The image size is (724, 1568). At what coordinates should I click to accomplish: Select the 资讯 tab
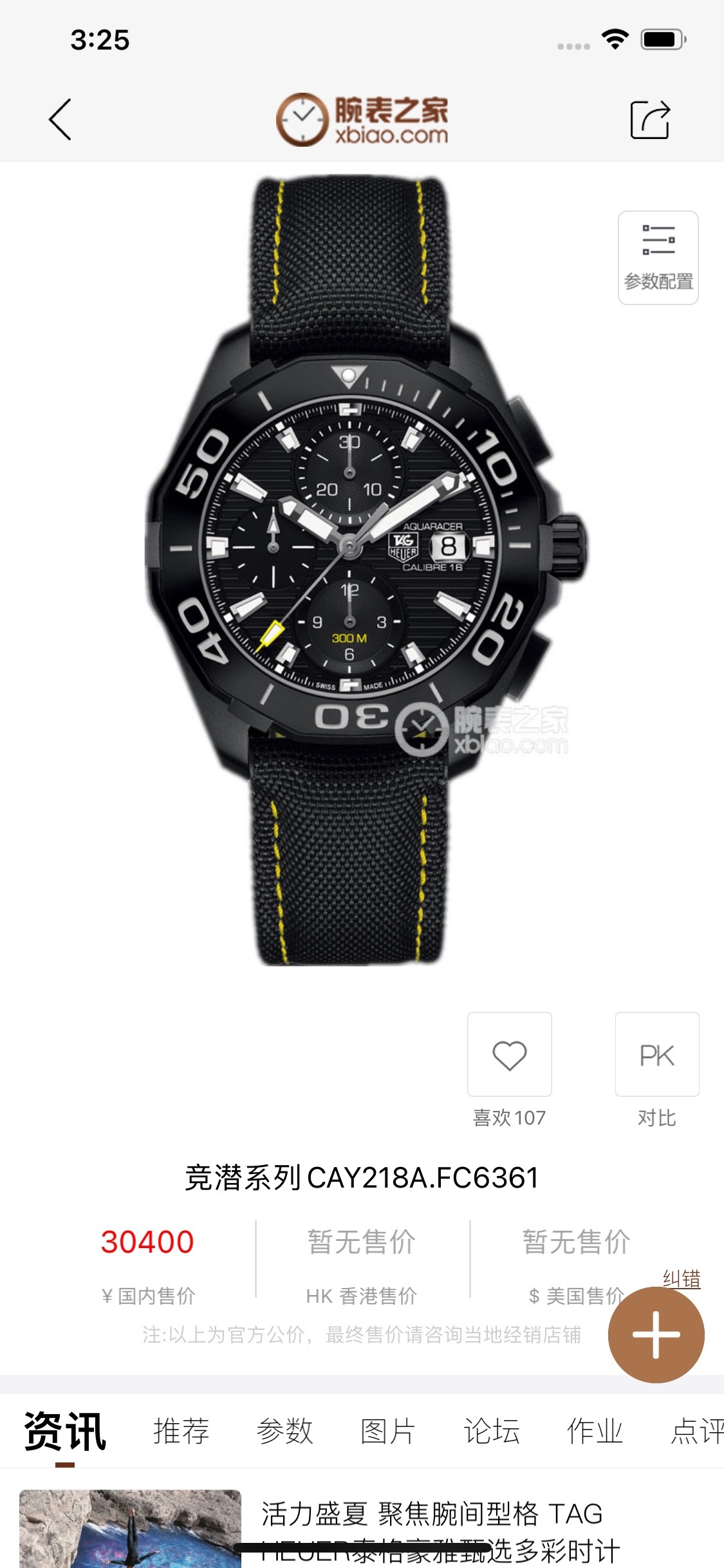[x=65, y=1432]
